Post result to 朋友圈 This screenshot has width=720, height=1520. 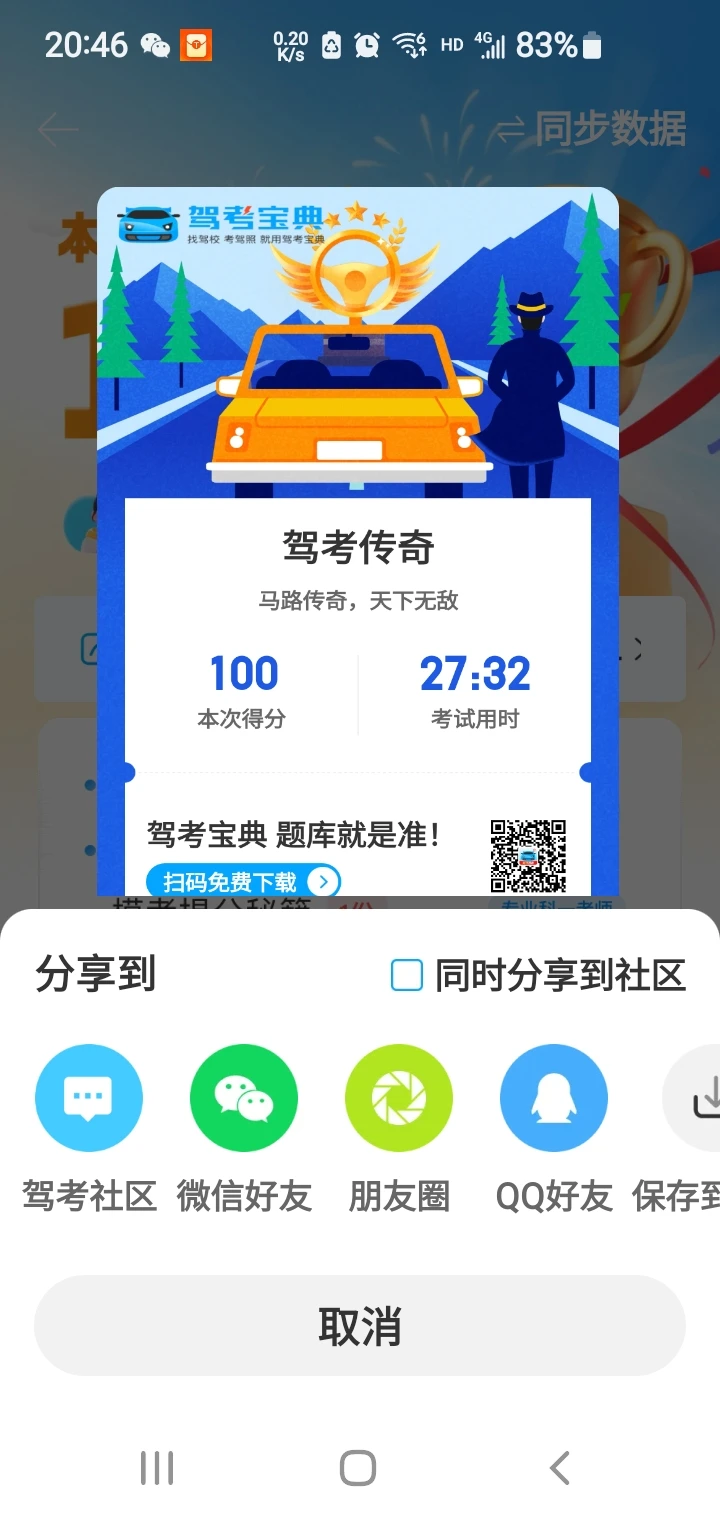click(x=399, y=1098)
